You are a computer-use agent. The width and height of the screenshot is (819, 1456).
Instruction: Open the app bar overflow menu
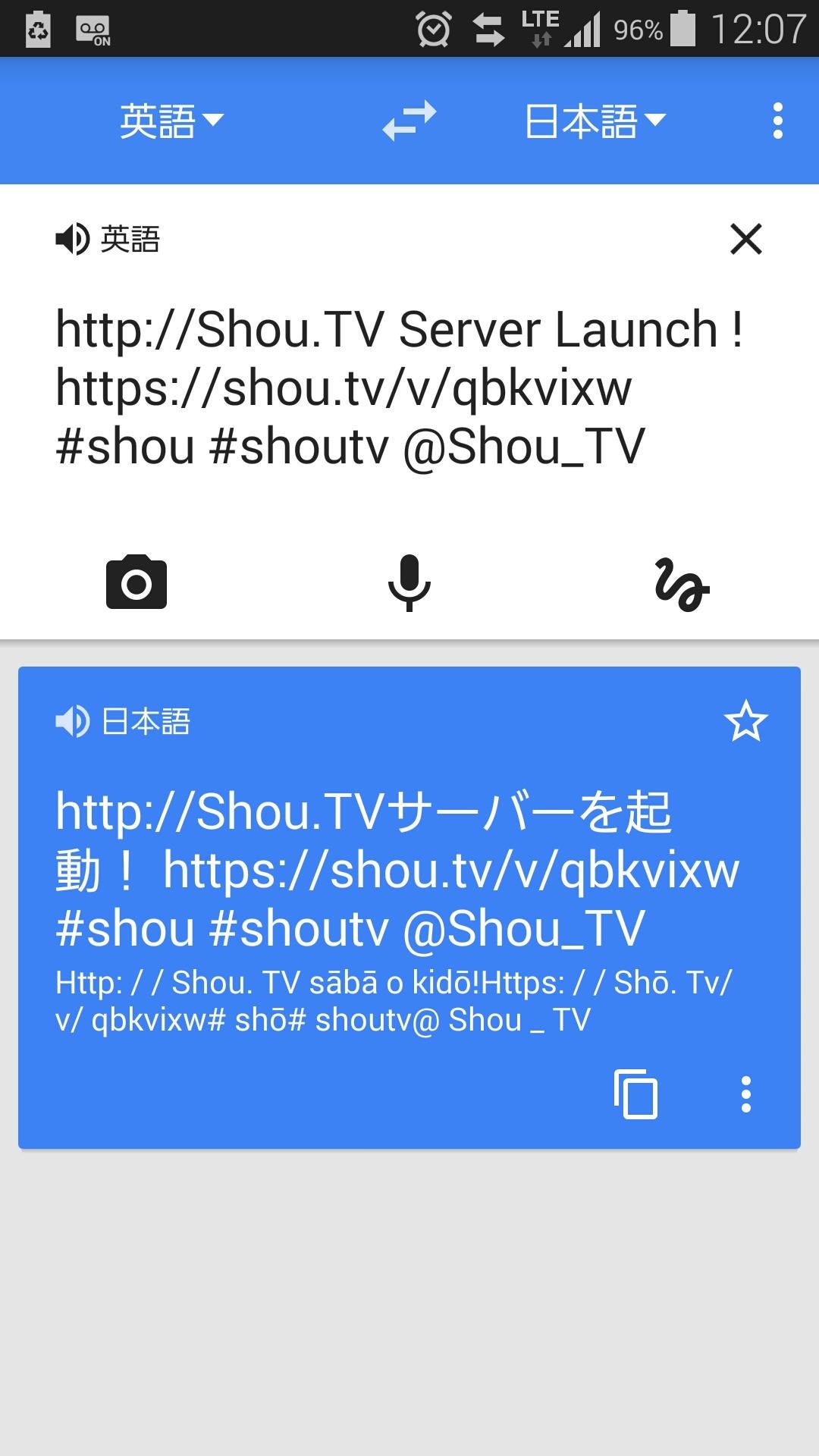777,121
